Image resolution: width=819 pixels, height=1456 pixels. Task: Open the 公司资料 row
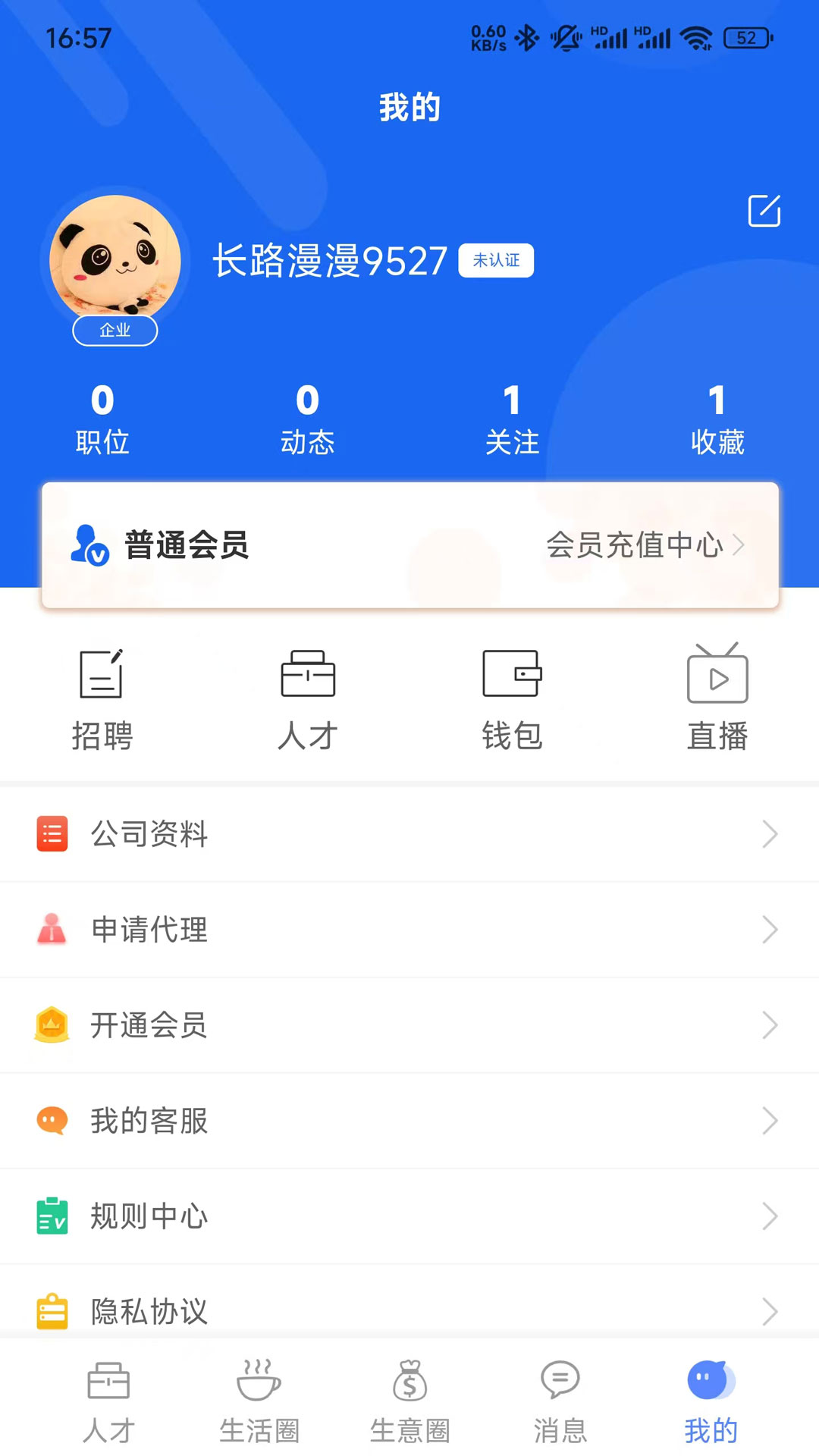[x=409, y=834]
